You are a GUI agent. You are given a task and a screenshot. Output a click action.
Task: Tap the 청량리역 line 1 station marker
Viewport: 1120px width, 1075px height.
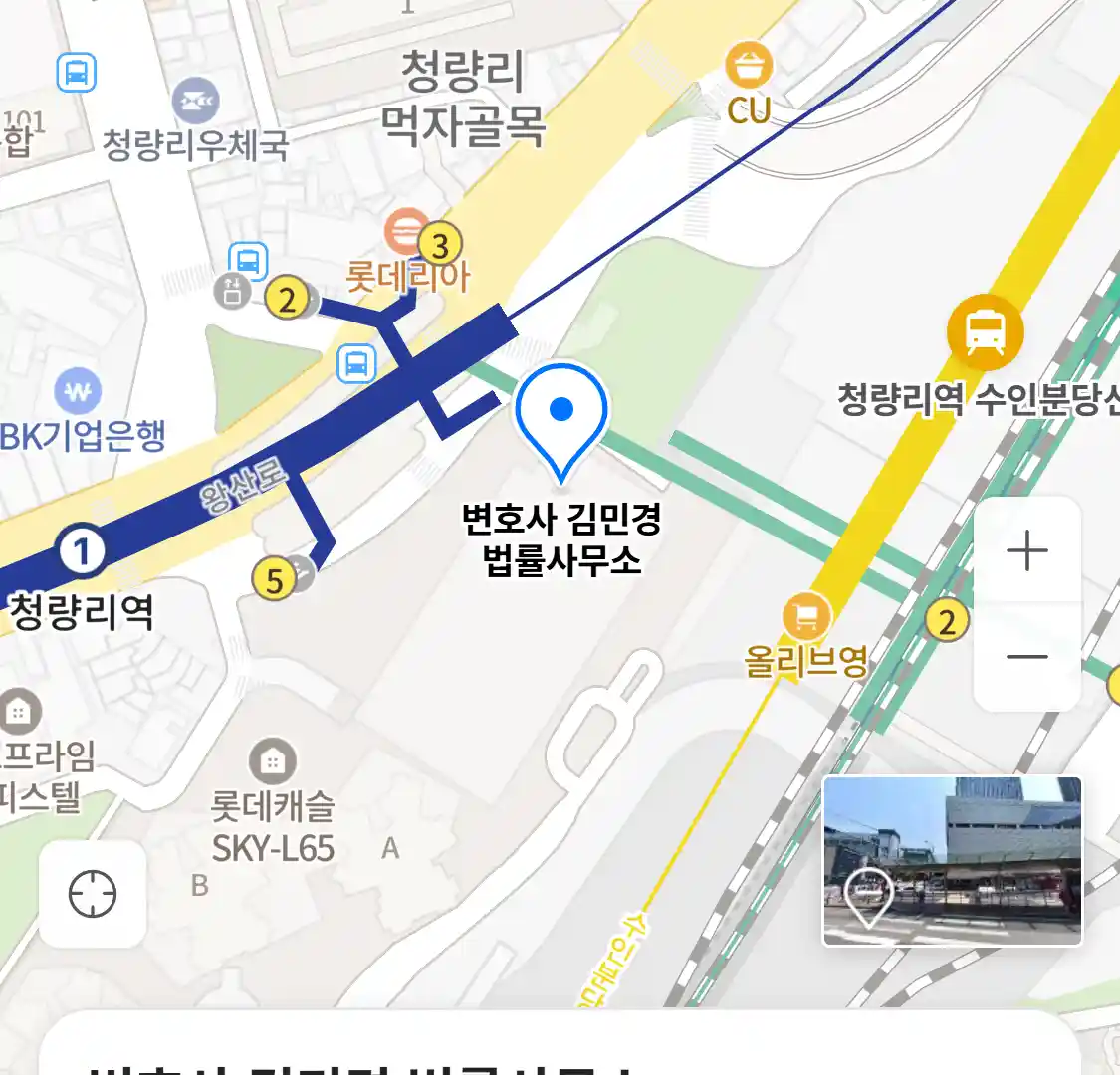point(82,551)
